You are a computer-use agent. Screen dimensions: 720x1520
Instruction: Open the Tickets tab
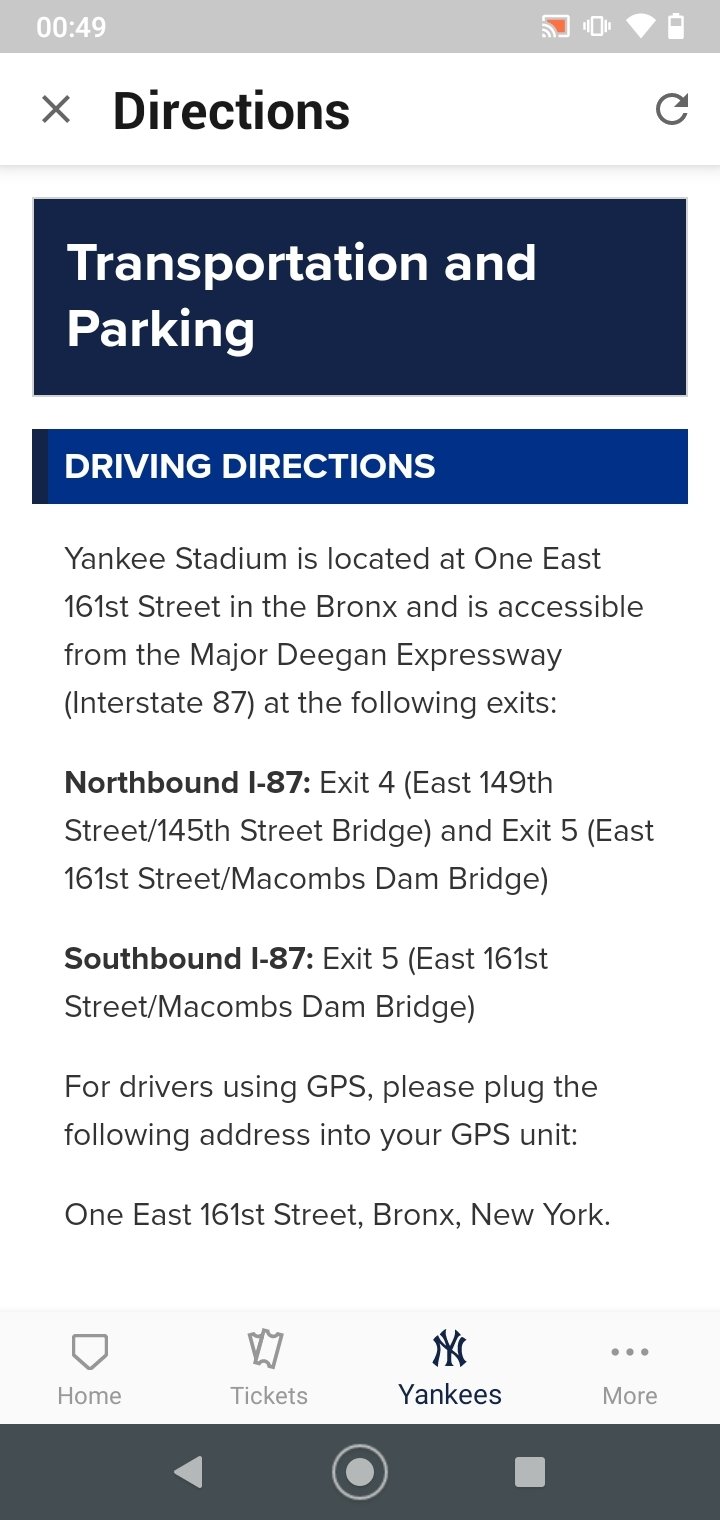269,1368
